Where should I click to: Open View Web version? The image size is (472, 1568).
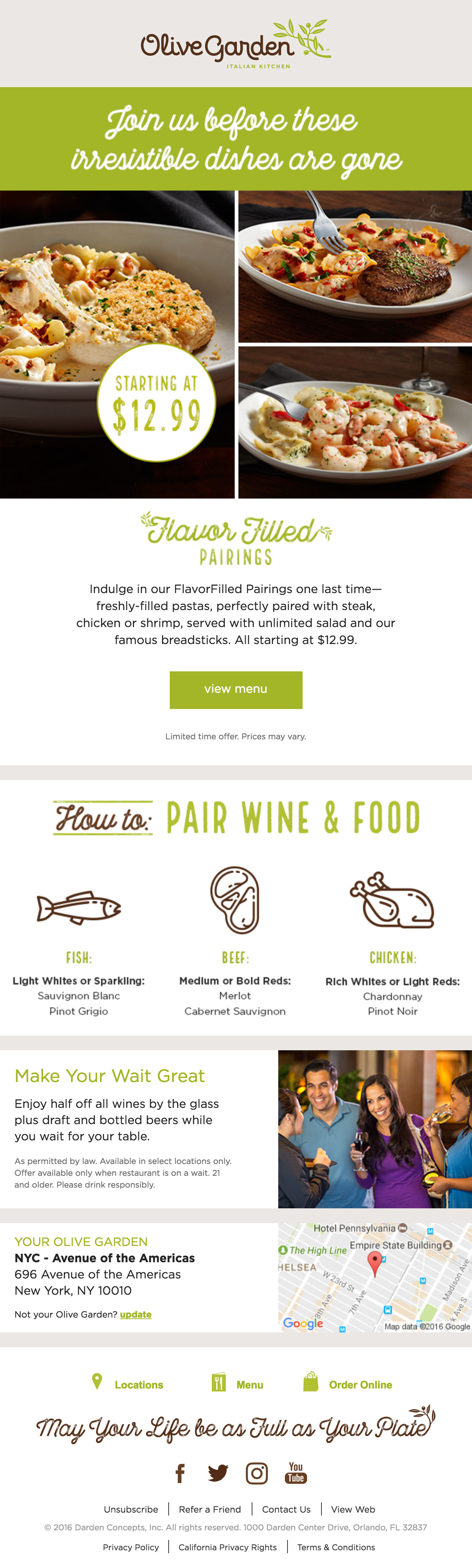(x=353, y=1510)
